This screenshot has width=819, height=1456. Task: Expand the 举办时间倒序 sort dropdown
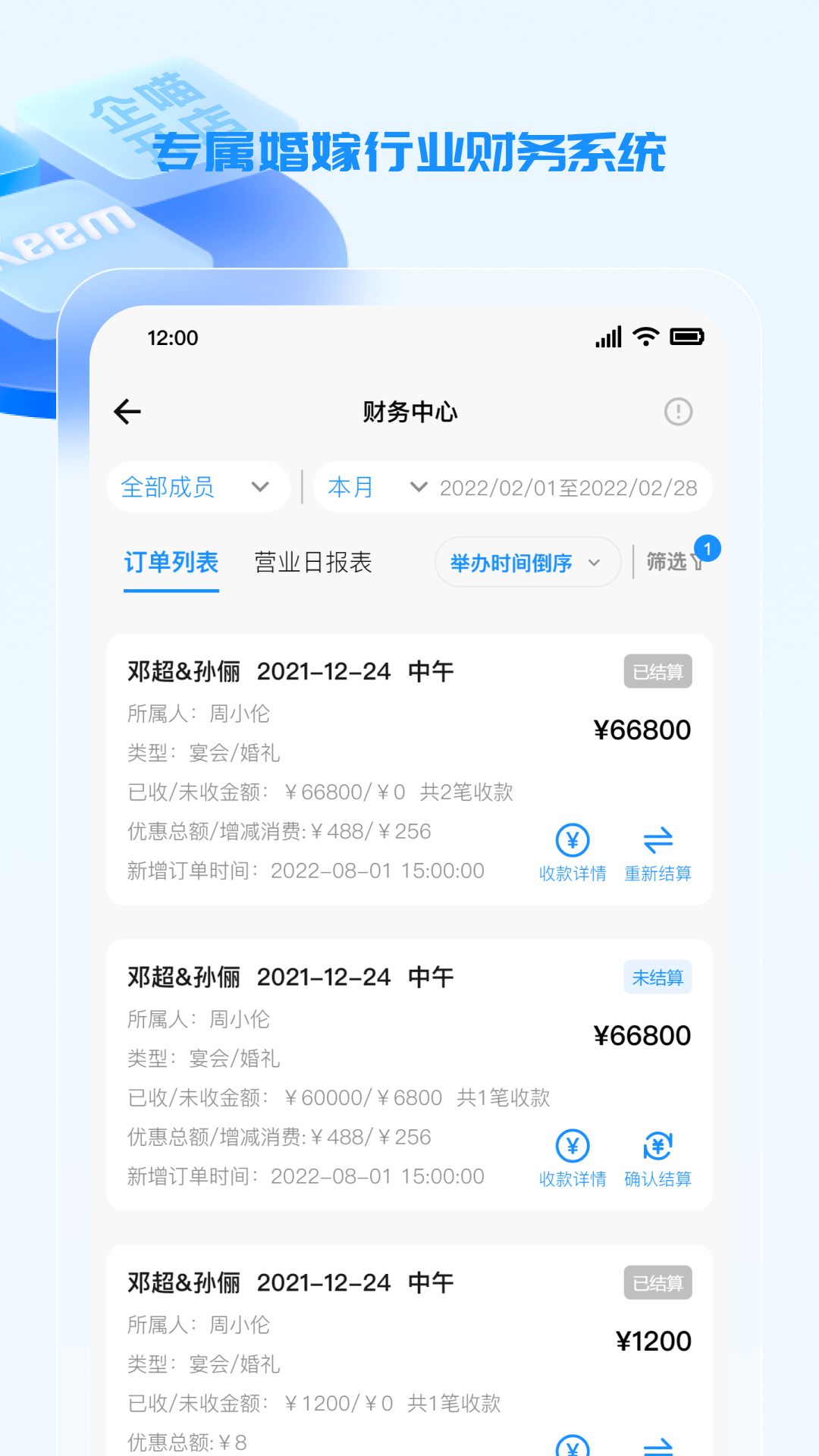pyautogui.click(x=527, y=562)
